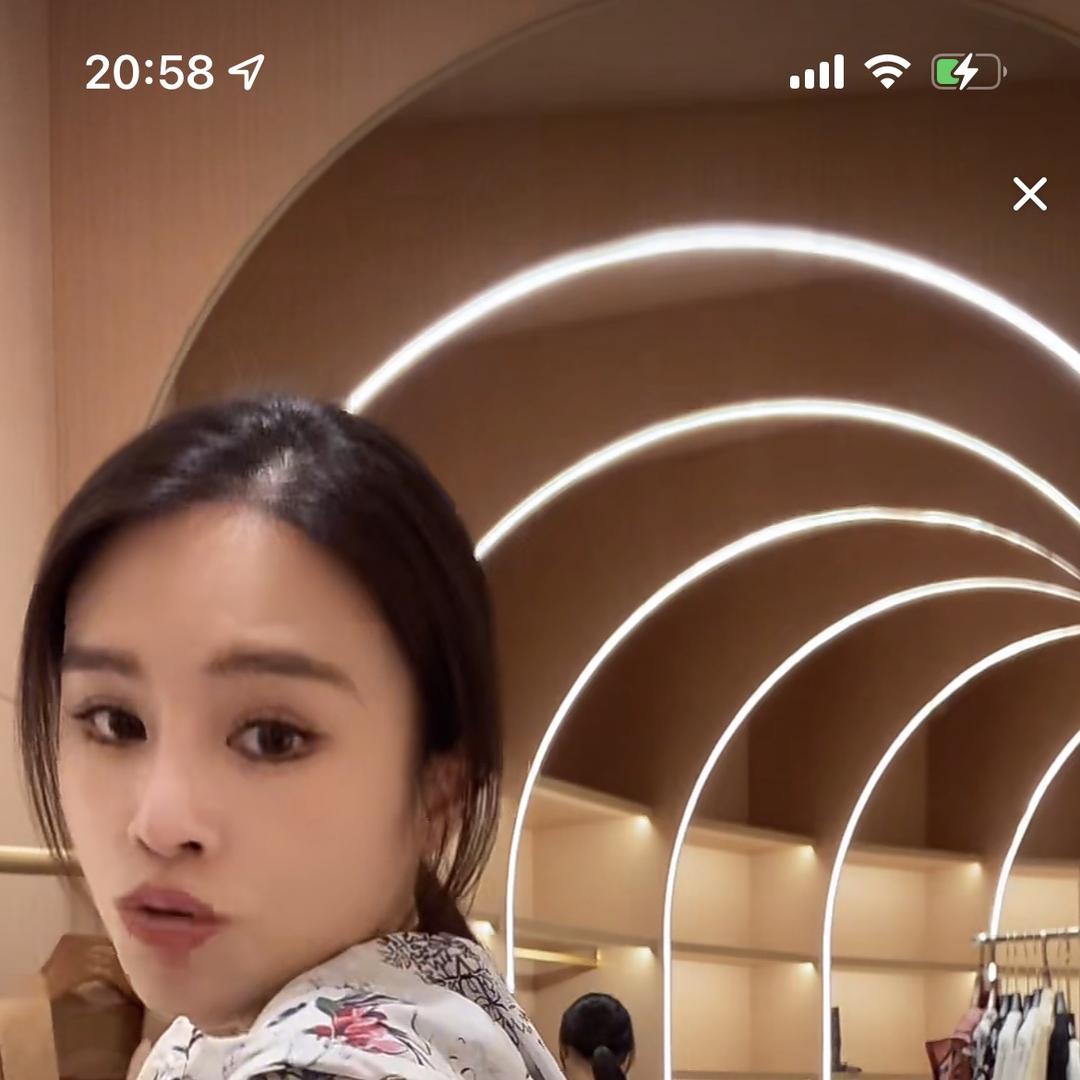Close the full-screen video view
The height and width of the screenshot is (1080, 1080).
point(1029,194)
